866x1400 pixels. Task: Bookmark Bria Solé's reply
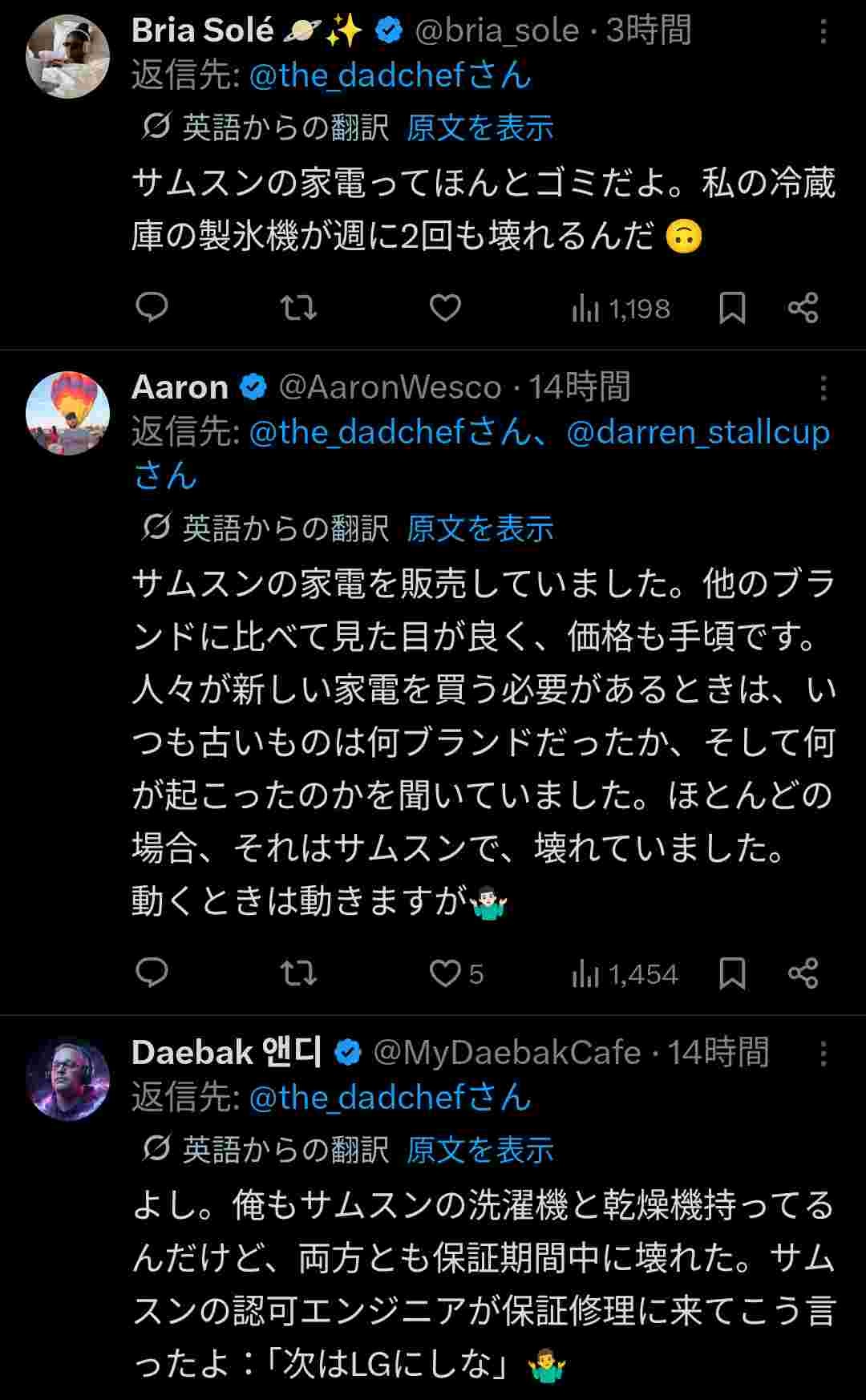point(731,308)
